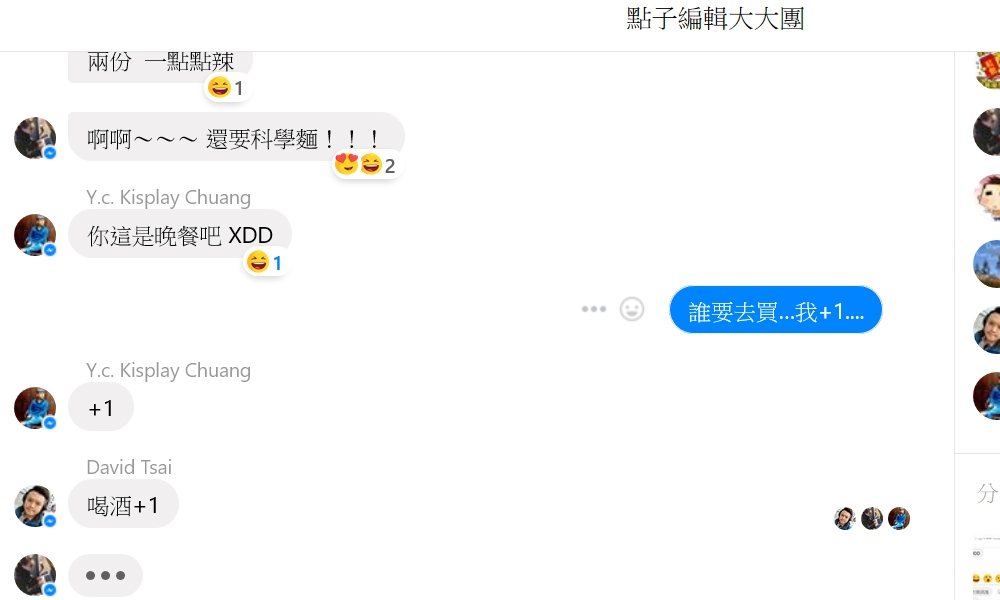1000x600 pixels.
Task: View who has seen the last message
Action: tap(872, 518)
